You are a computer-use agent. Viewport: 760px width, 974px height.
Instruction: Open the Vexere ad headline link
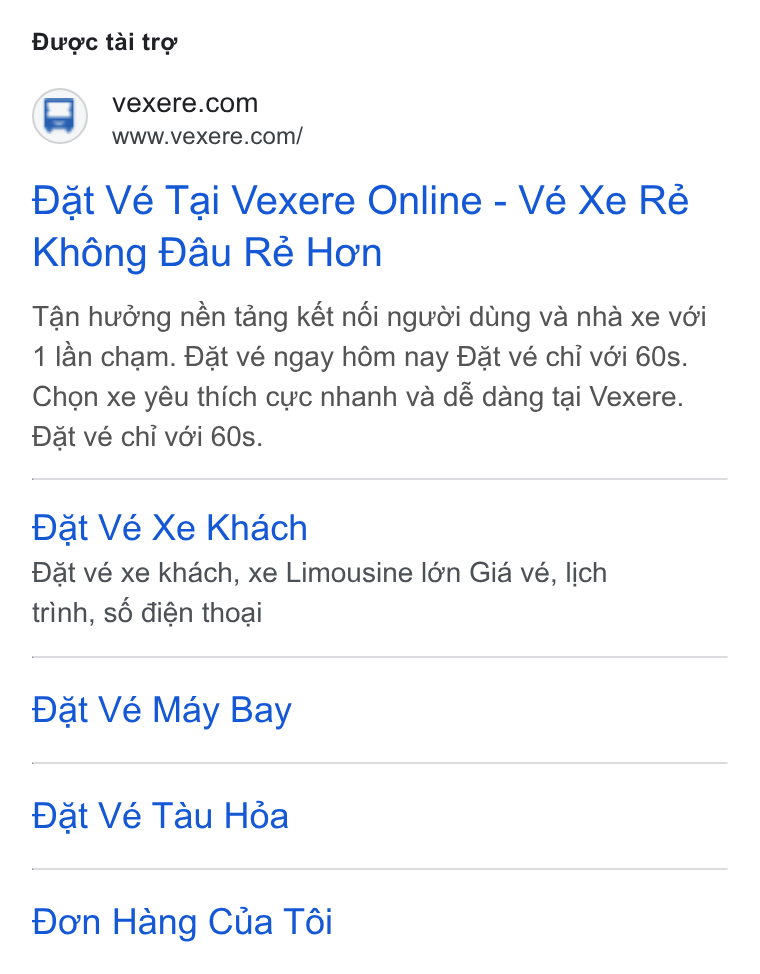click(x=360, y=227)
